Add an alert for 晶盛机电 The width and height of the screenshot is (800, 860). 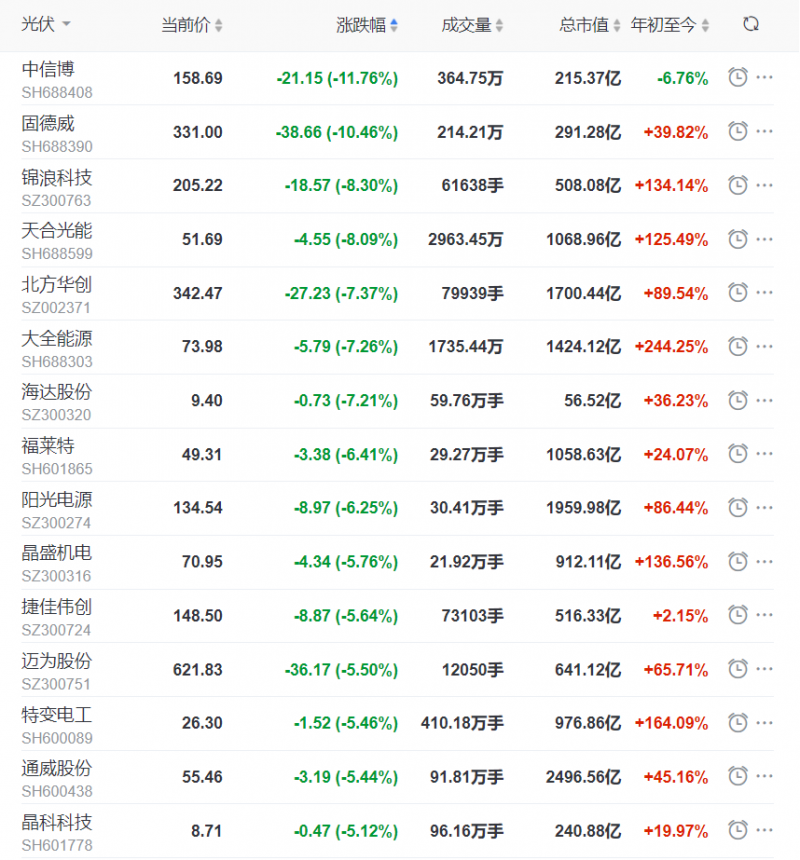(x=738, y=561)
